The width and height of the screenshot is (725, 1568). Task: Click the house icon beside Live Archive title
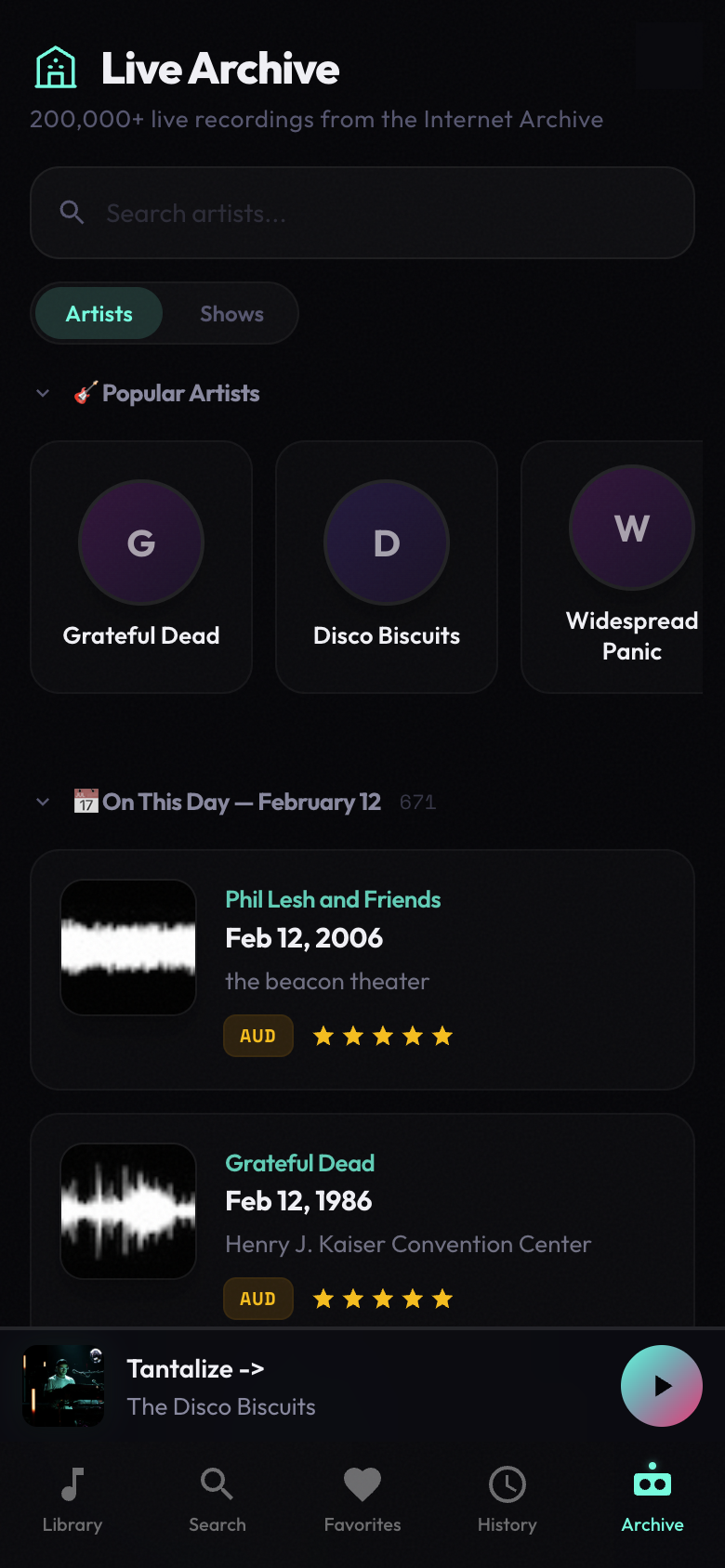54,67
